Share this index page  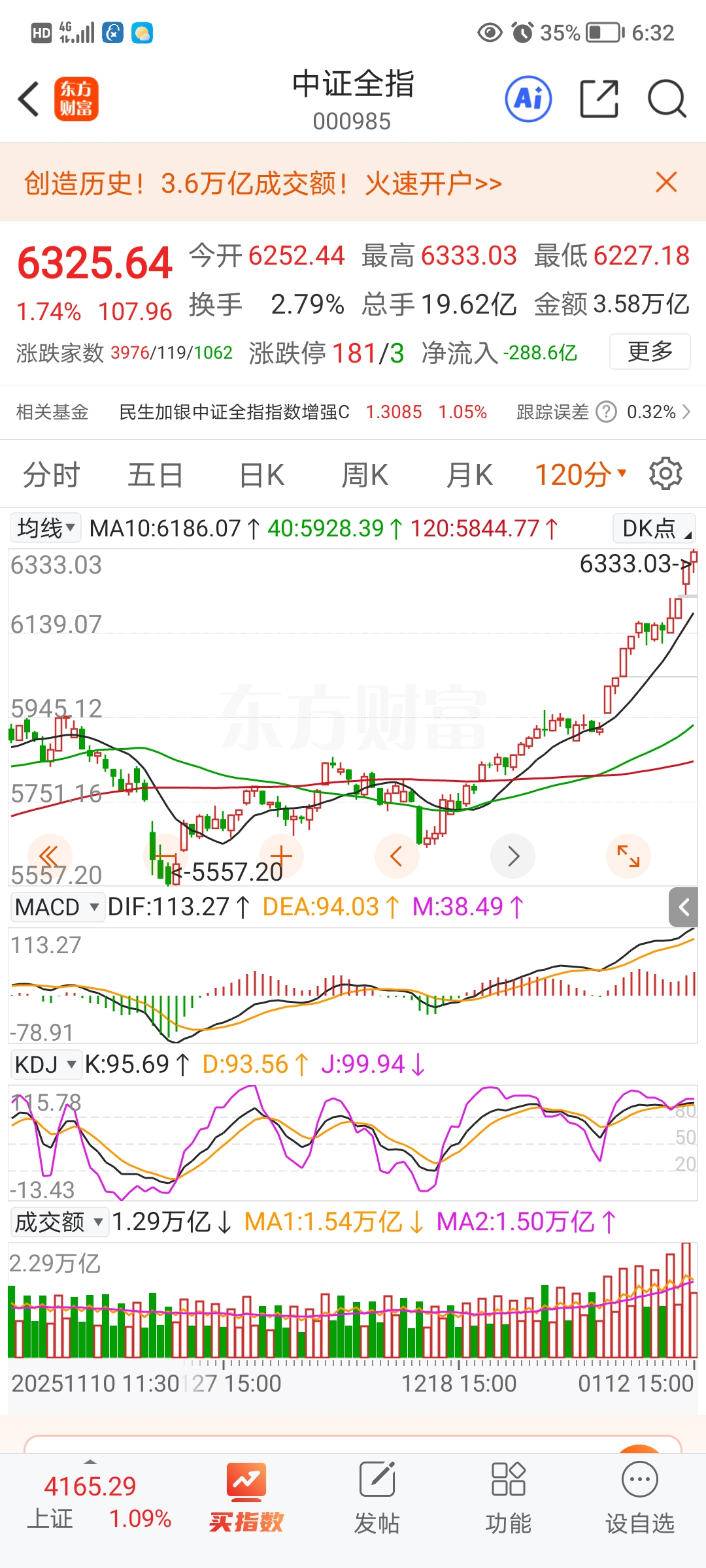pos(599,99)
